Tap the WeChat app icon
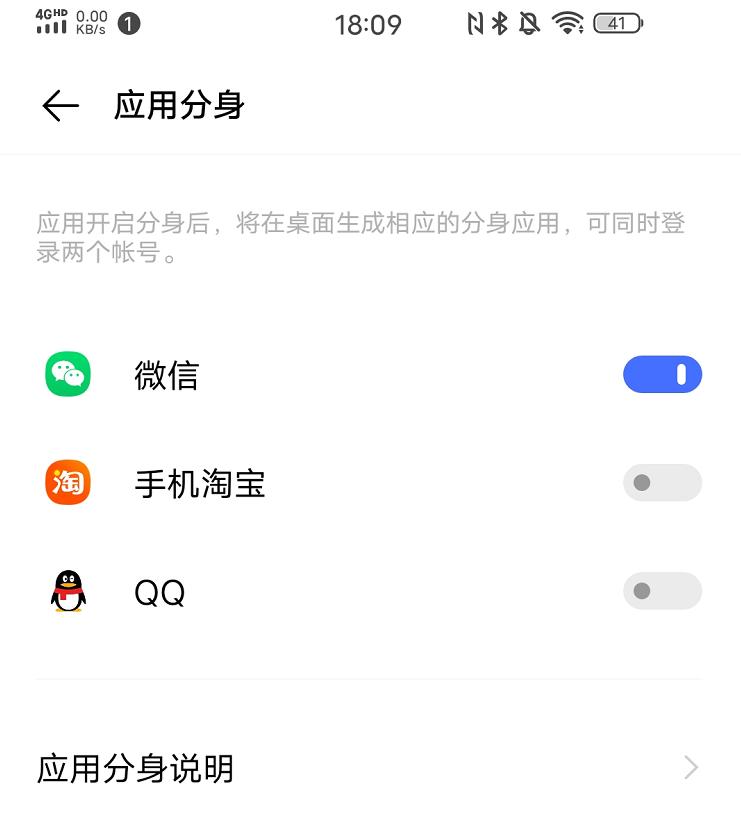The width and height of the screenshot is (741, 815). 67,374
